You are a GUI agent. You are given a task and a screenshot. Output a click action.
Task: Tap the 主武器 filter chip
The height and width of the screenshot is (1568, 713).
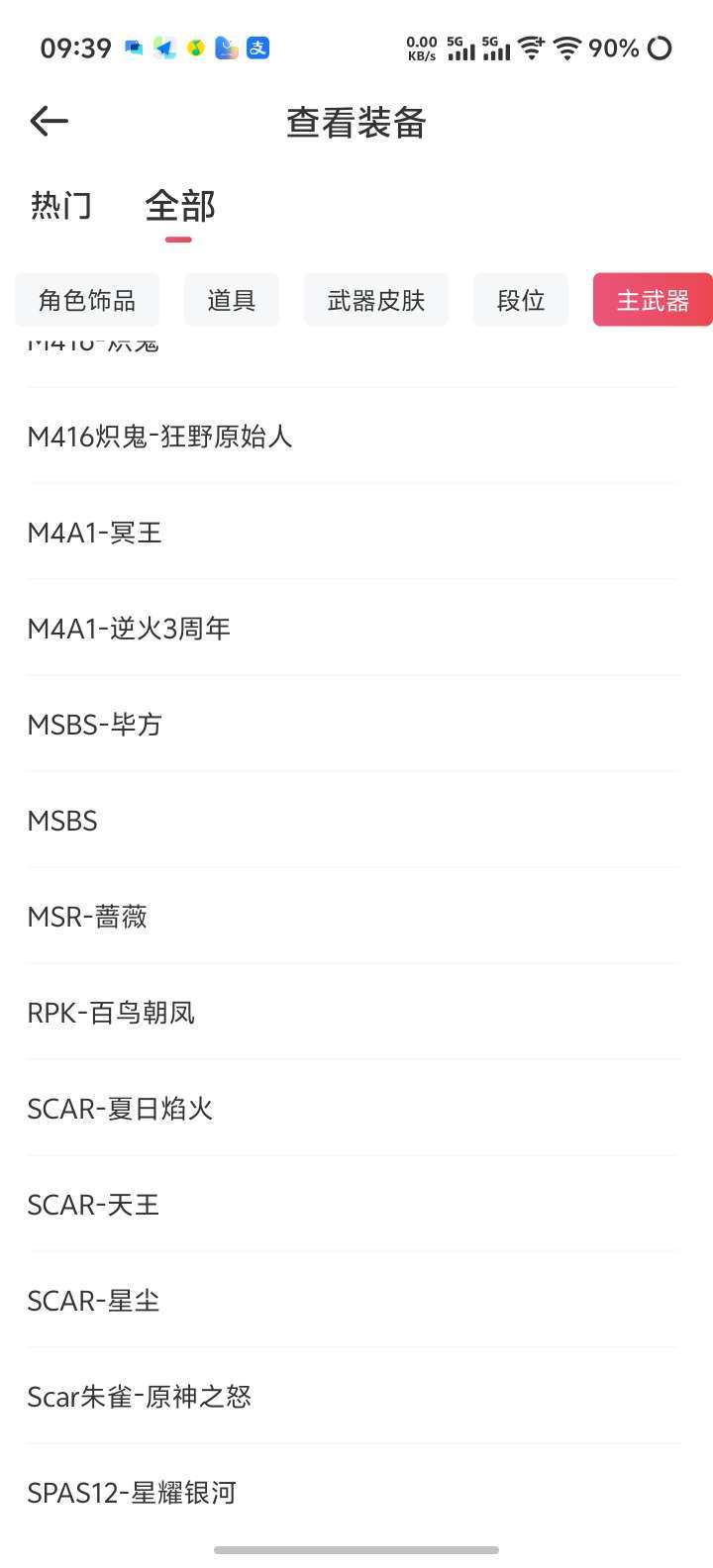click(652, 300)
